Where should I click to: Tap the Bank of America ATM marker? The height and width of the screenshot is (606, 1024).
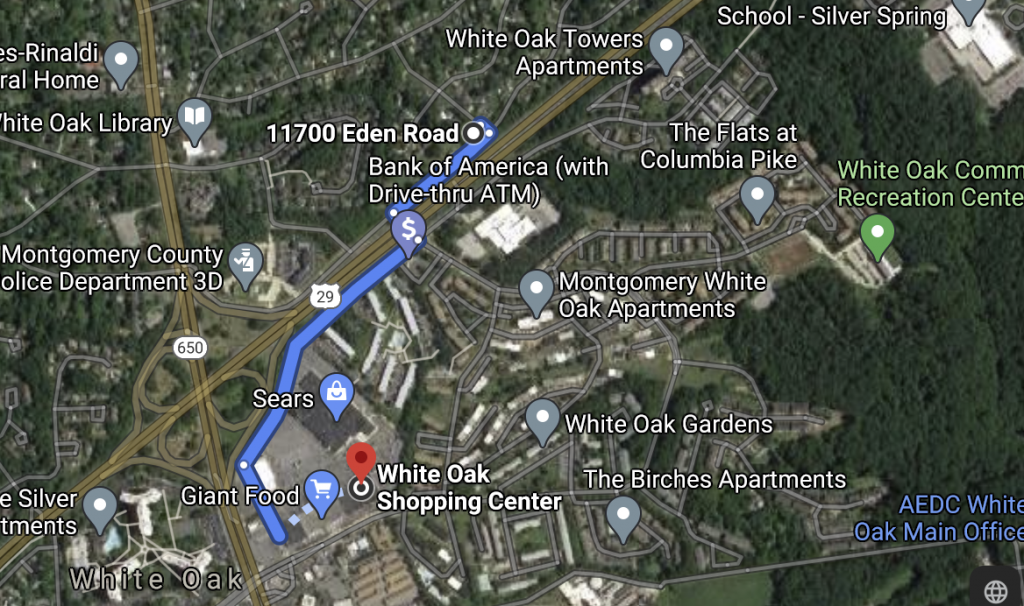point(409,232)
